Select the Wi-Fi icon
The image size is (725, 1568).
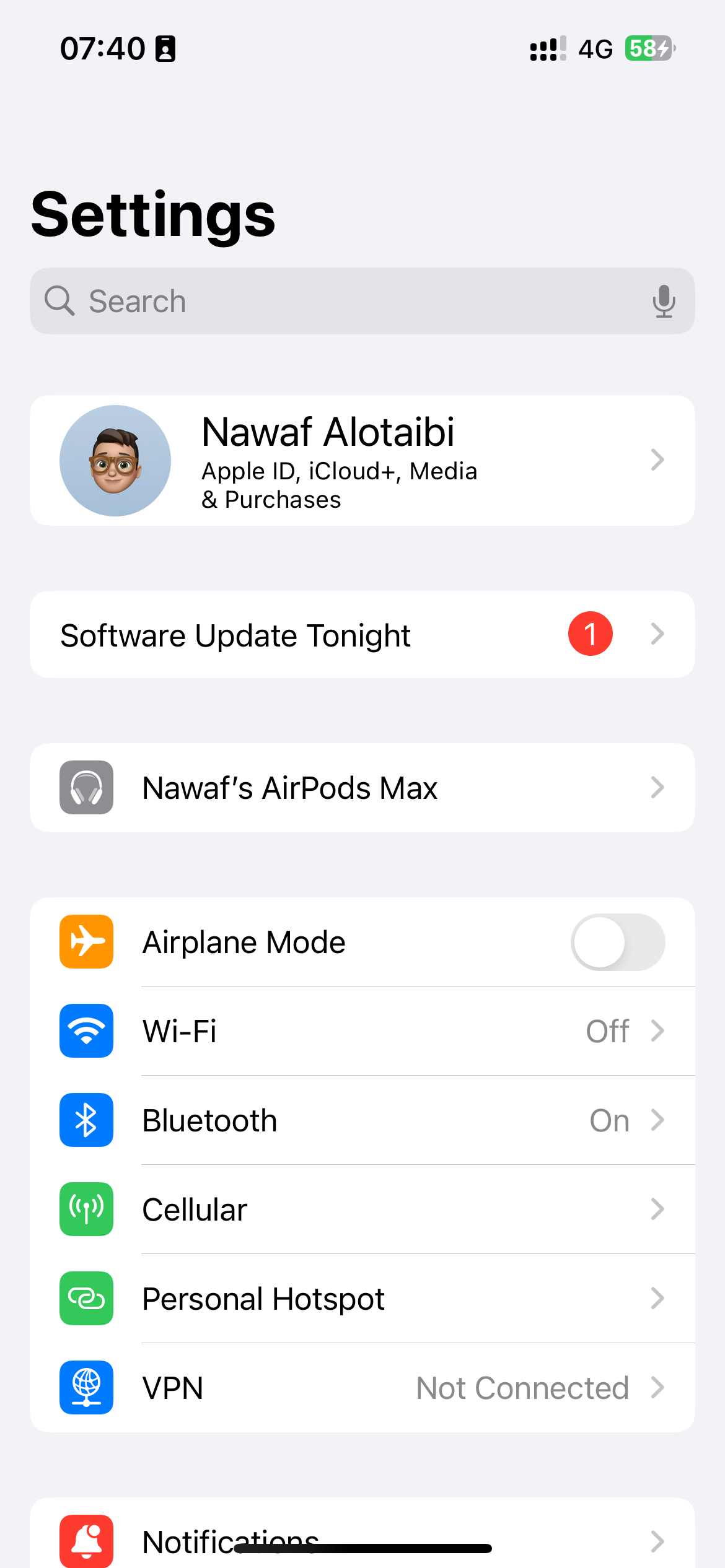[x=86, y=1030]
